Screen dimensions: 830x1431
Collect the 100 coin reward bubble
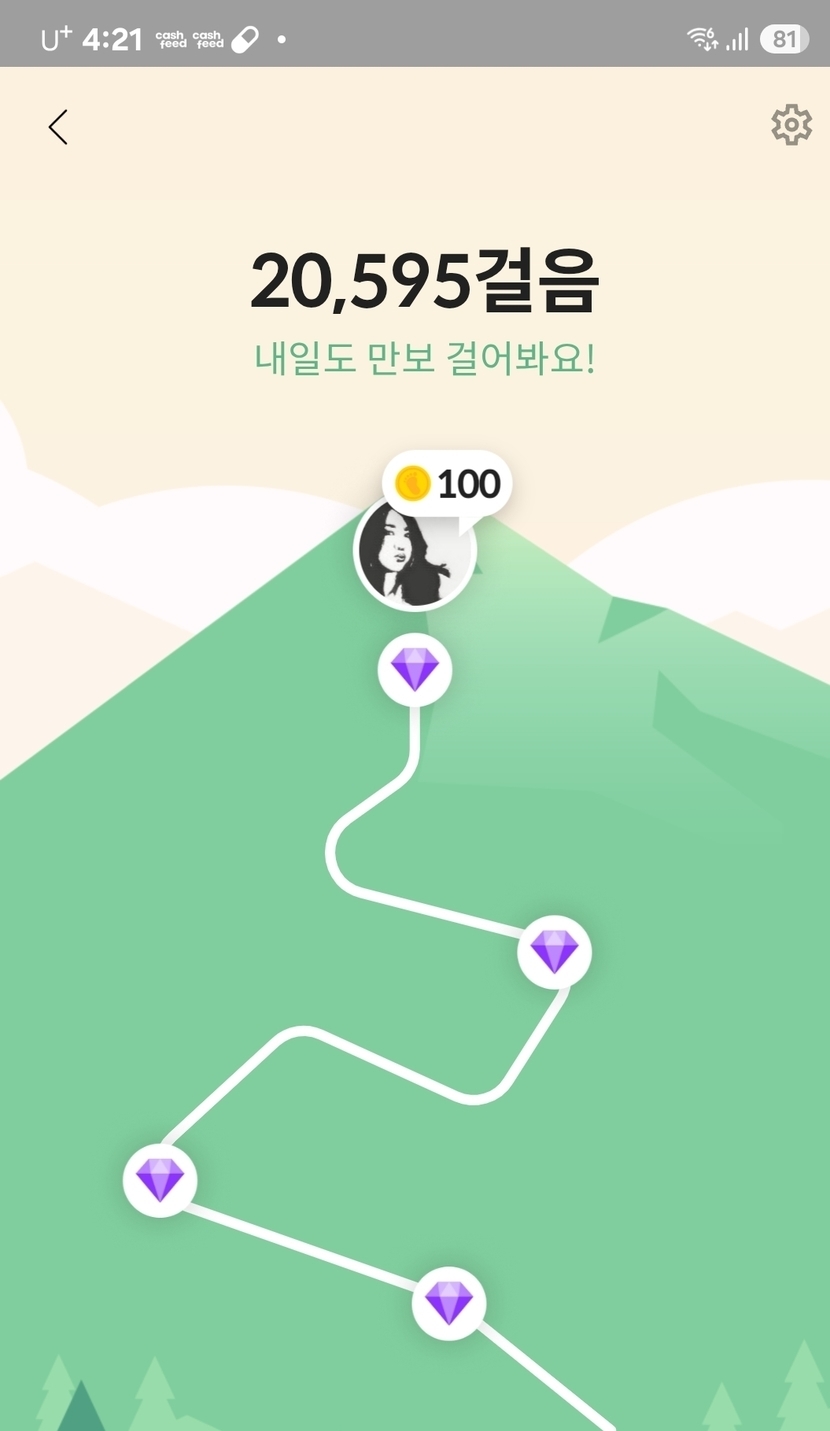(447, 484)
